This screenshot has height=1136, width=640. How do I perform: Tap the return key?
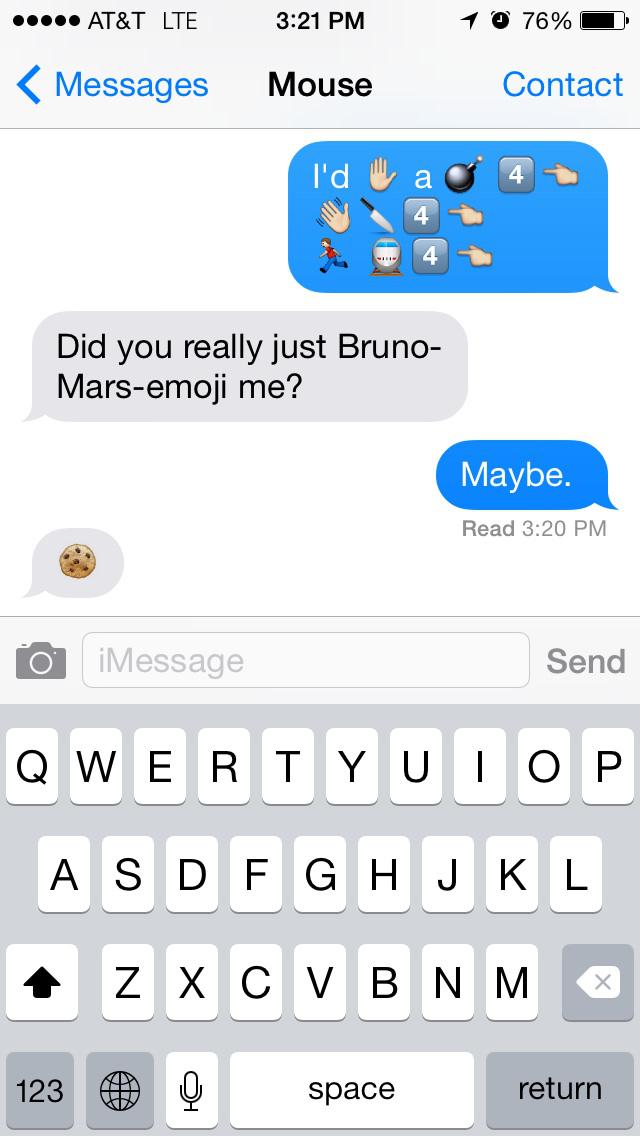point(559,1089)
